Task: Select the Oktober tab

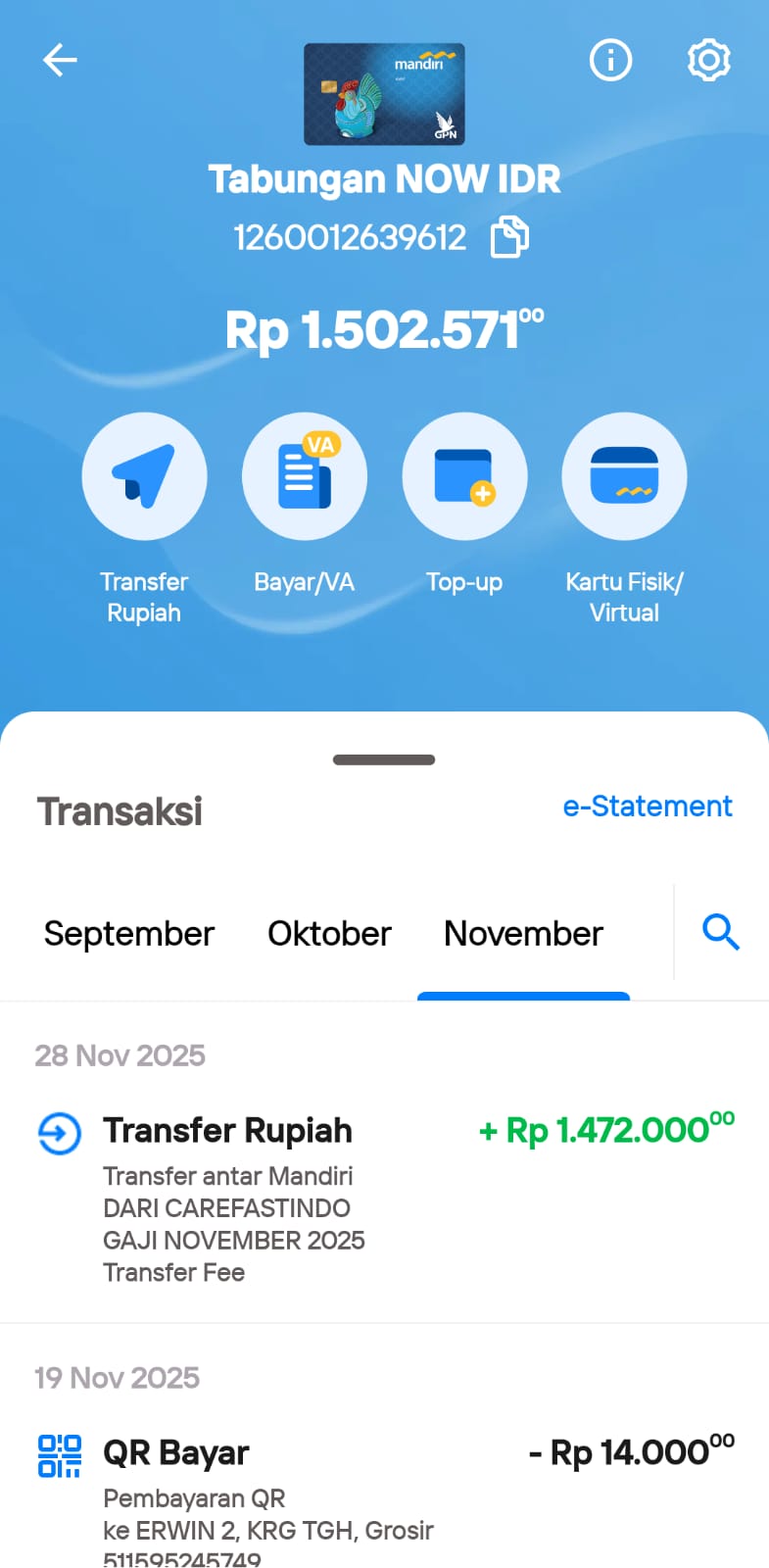Action: 329,934
